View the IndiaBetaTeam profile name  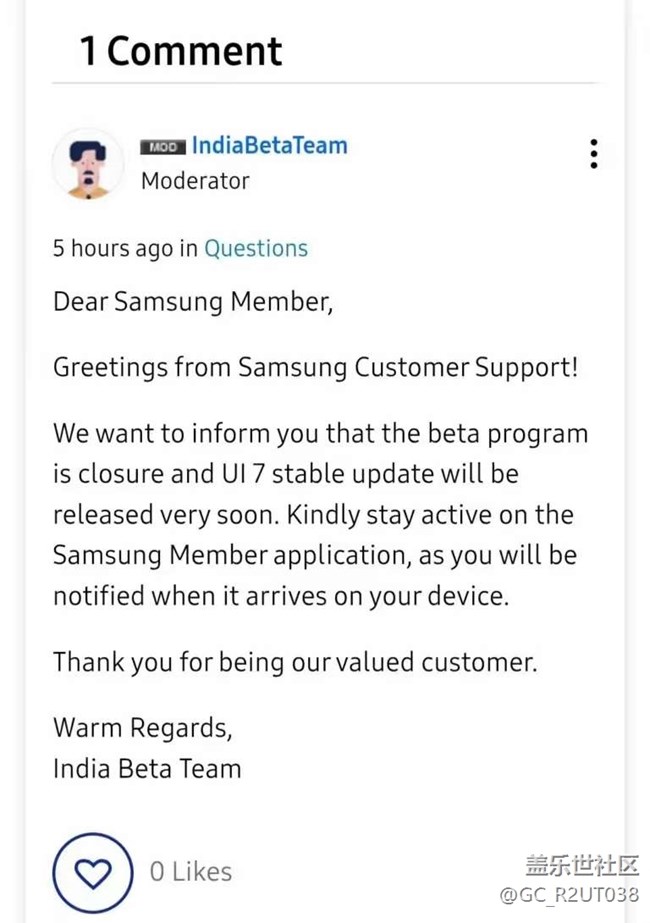pos(269,146)
